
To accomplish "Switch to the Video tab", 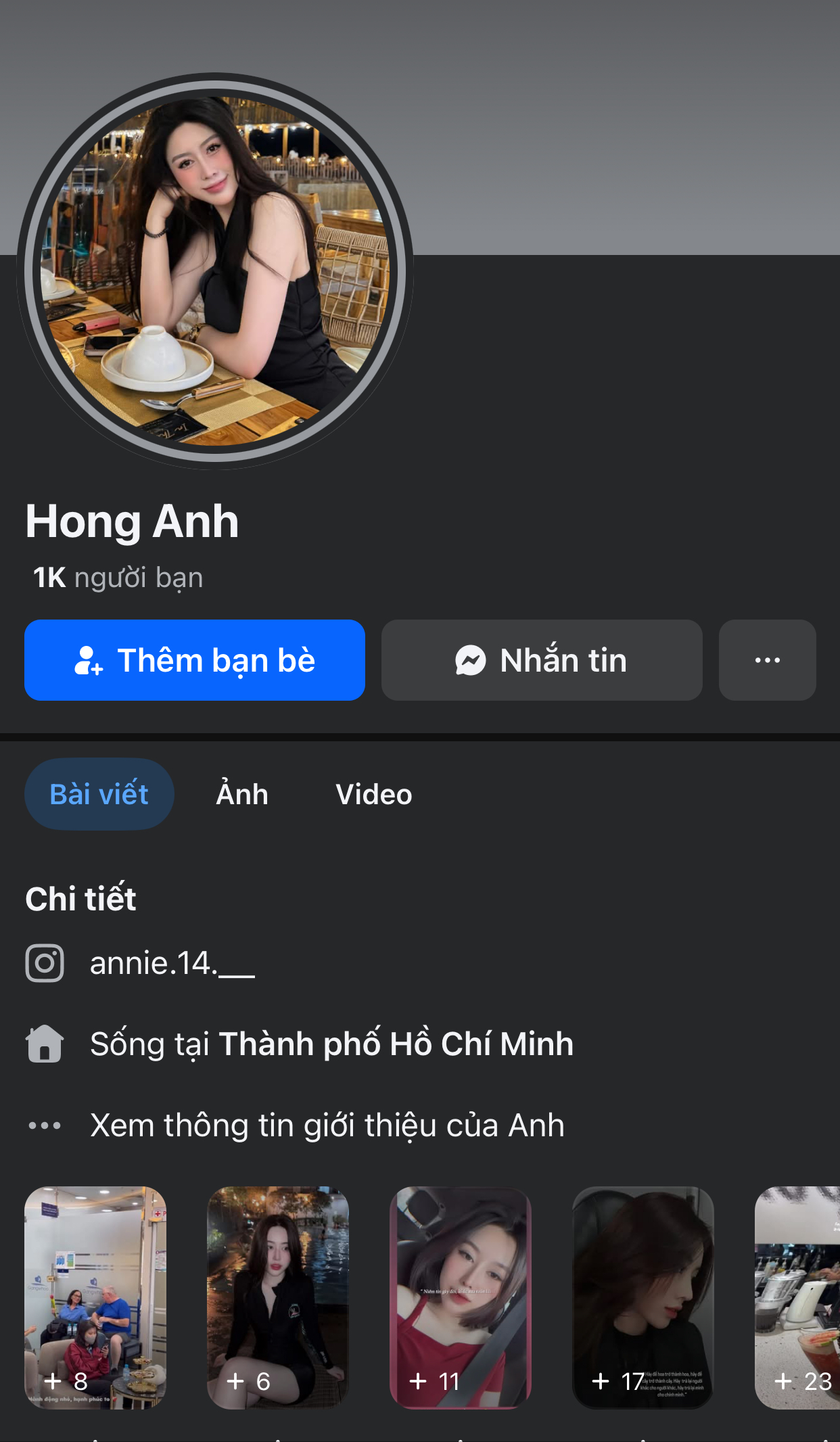I will (x=373, y=794).
